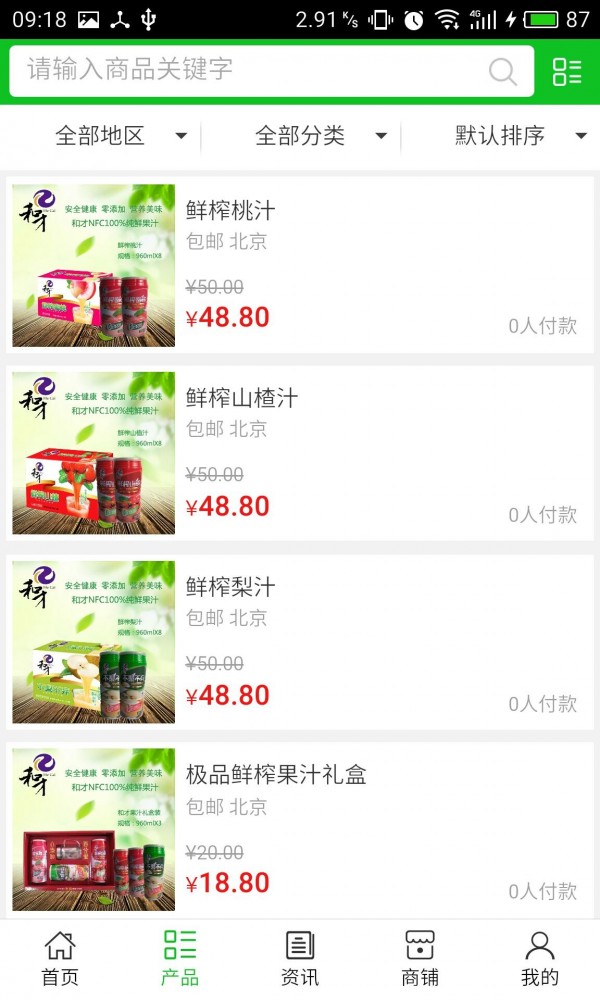Tap the magnifier search icon

pyautogui.click(x=502, y=71)
